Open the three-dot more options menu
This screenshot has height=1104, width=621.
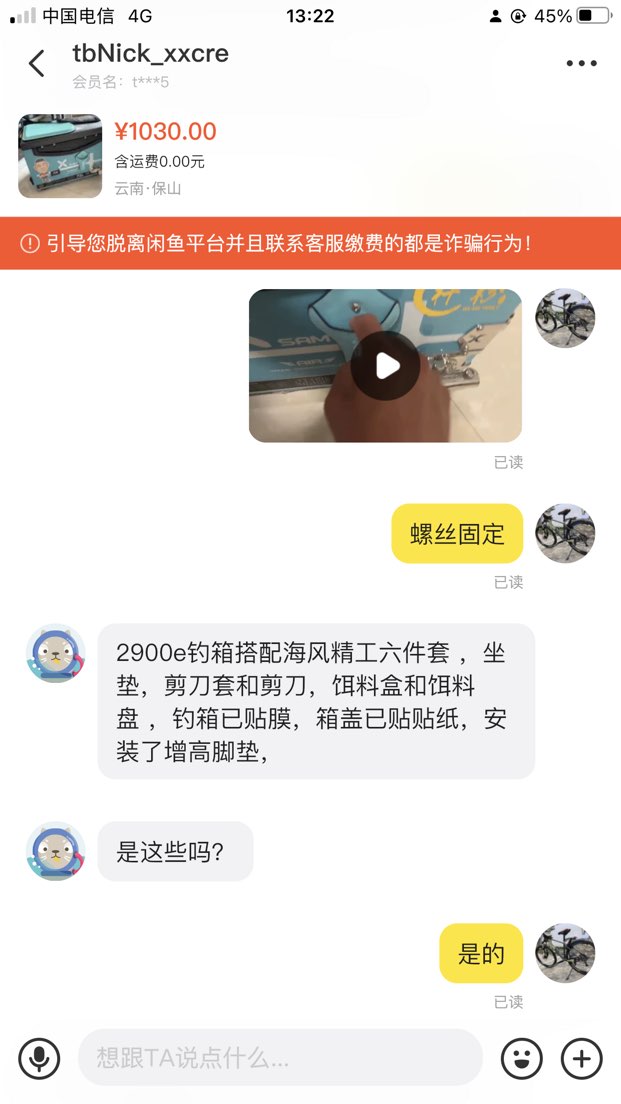(582, 63)
